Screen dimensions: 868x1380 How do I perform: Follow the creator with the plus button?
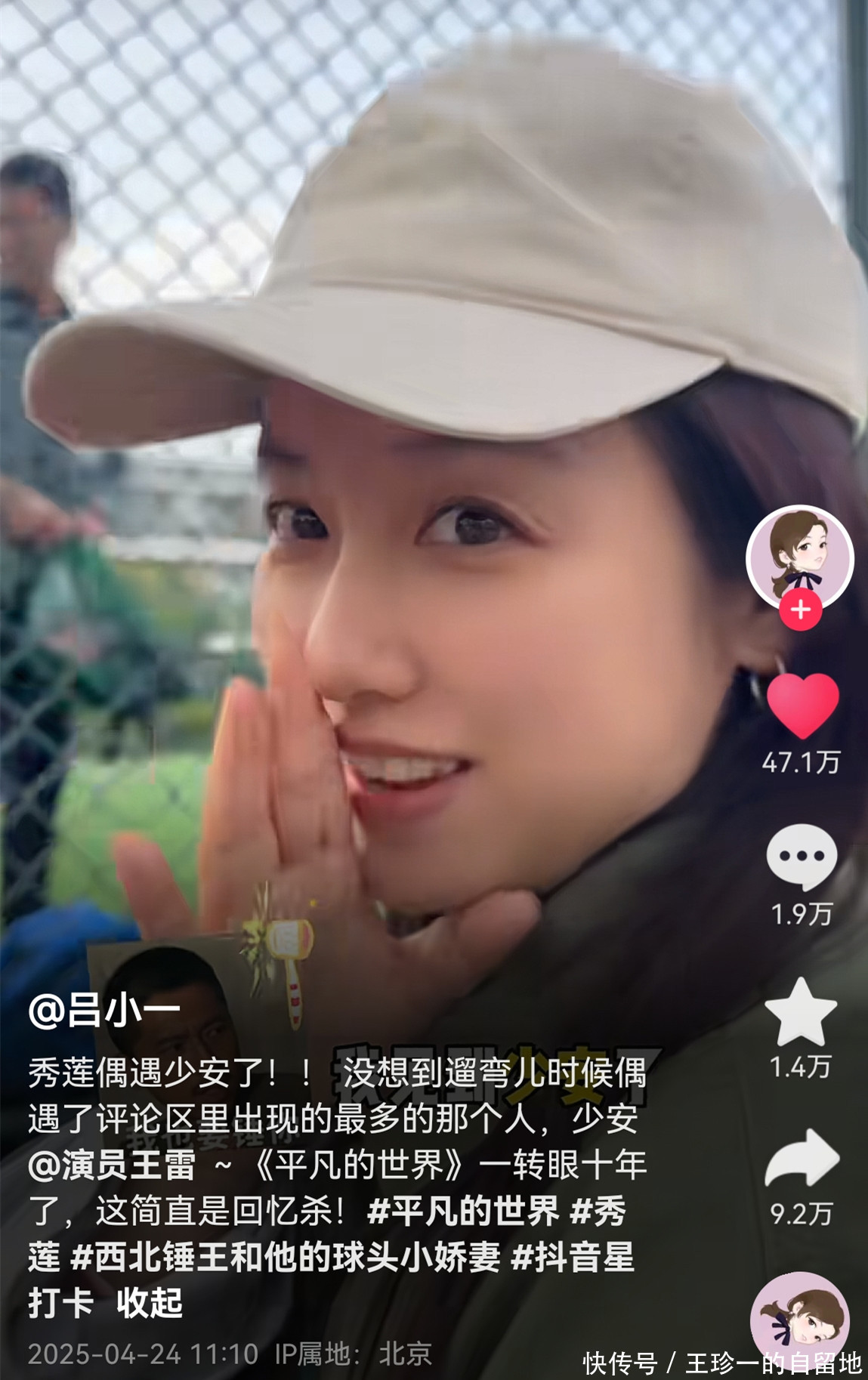(x=801, y=610)
